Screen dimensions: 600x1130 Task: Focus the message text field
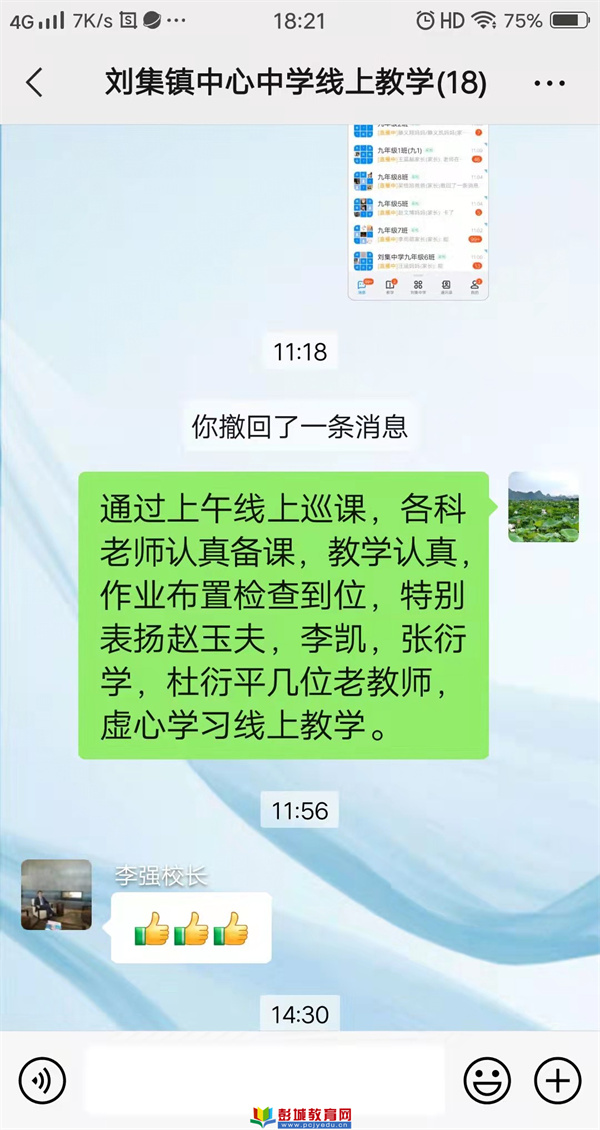click(x=264, y=1078)
